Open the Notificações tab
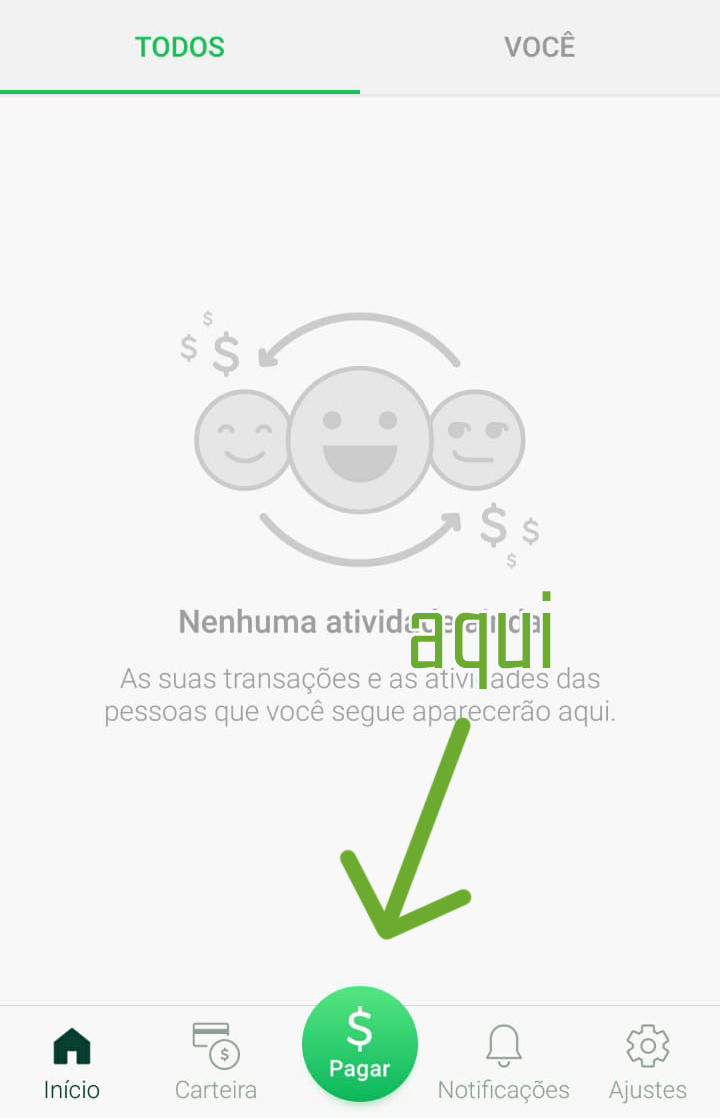Viewport: 720px width, 1118px height. click(x=504, y=1062)
